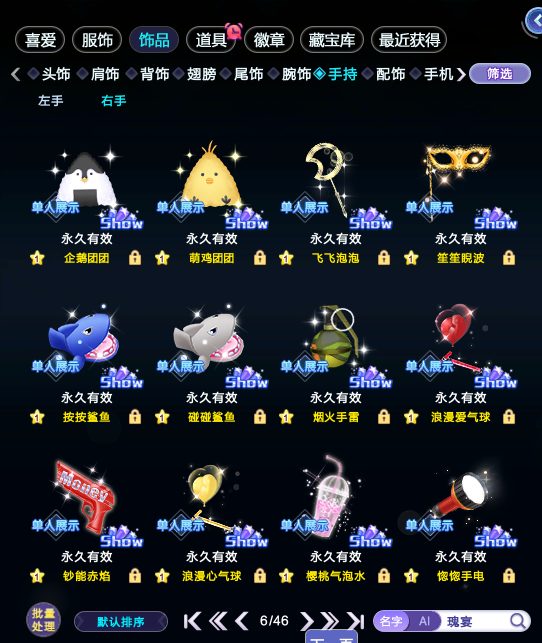The image size is (542, 643).
Task: Tap the search magnifier icon
Action: [x=518, y=621]
